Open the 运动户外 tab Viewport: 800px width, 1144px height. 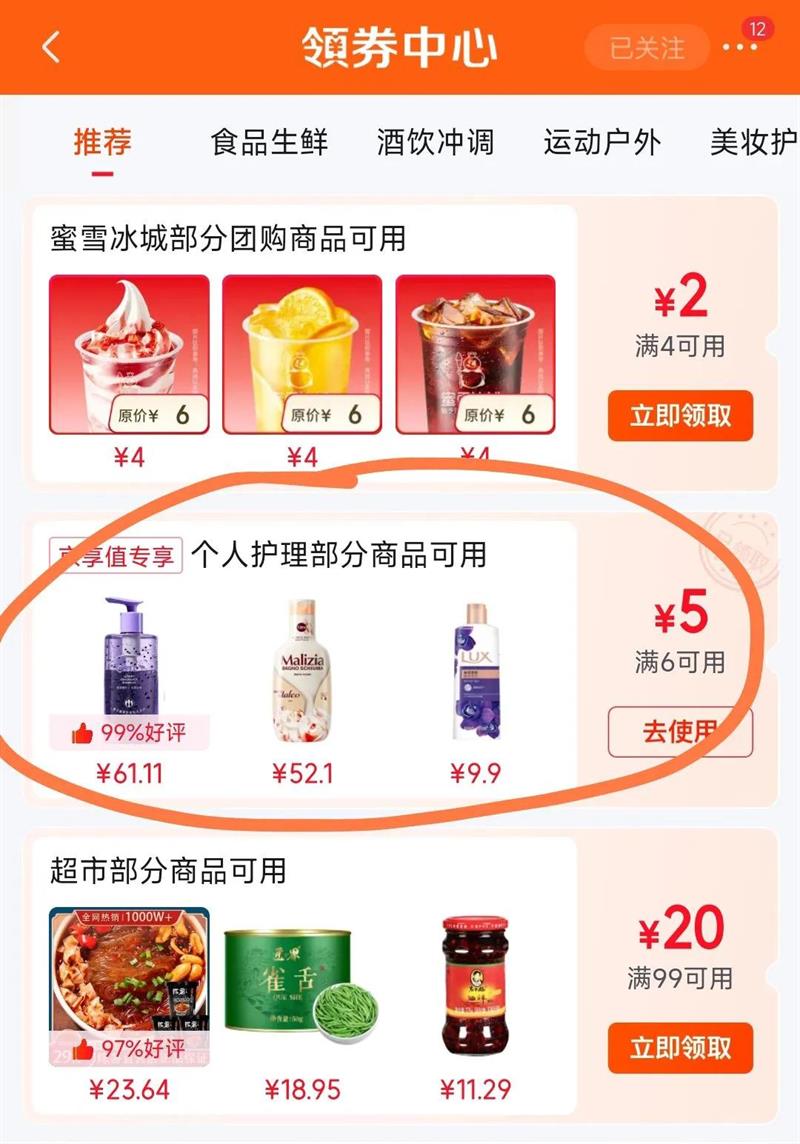602,142
